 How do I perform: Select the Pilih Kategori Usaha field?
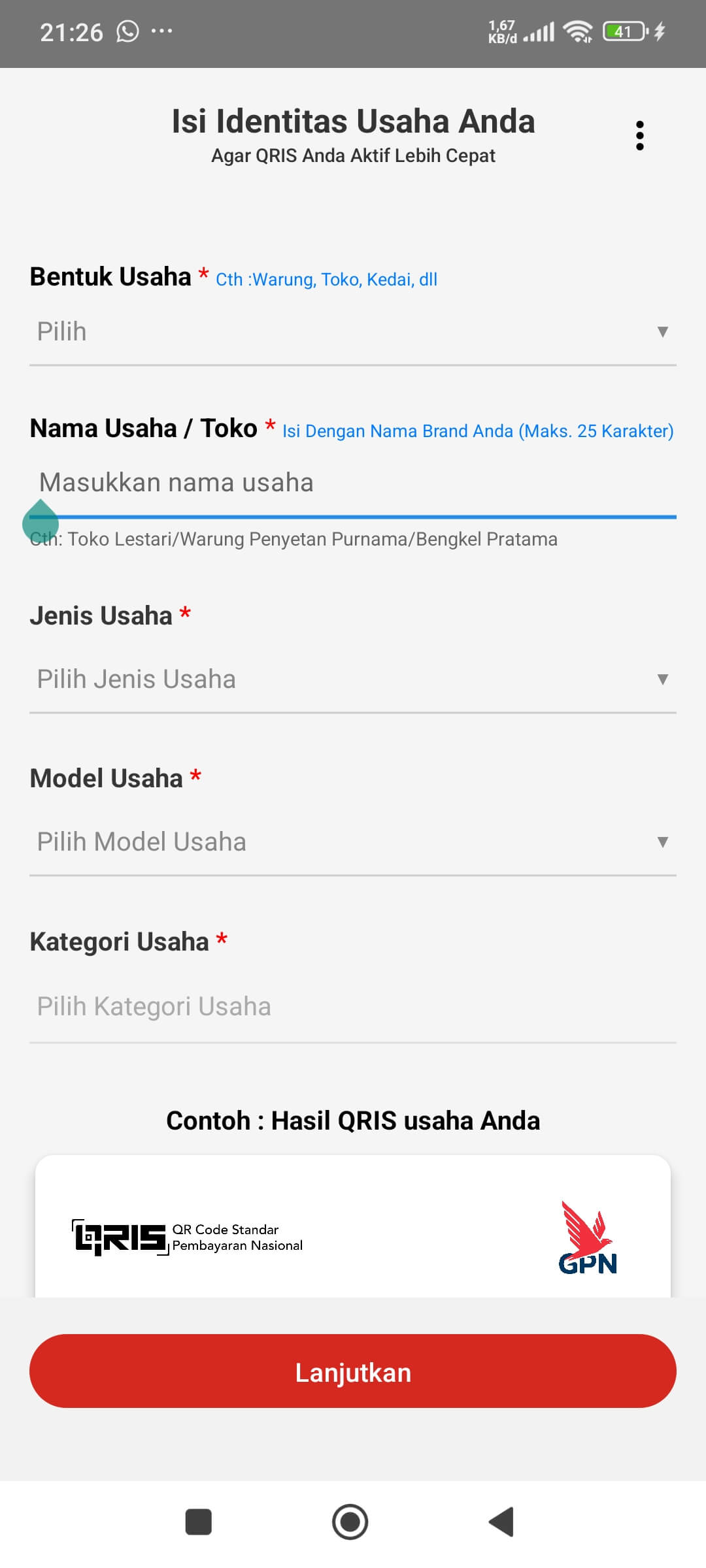(x=353, y=1007)
